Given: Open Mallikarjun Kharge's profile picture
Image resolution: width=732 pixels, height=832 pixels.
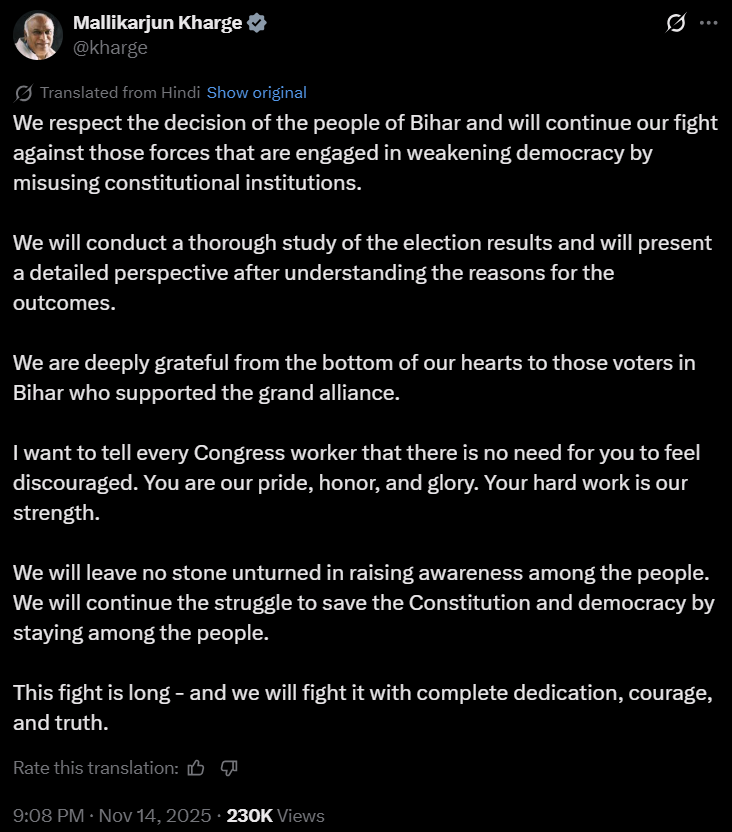Looking at the screenshot, I should pyautogui.click(x=38, y=36).
